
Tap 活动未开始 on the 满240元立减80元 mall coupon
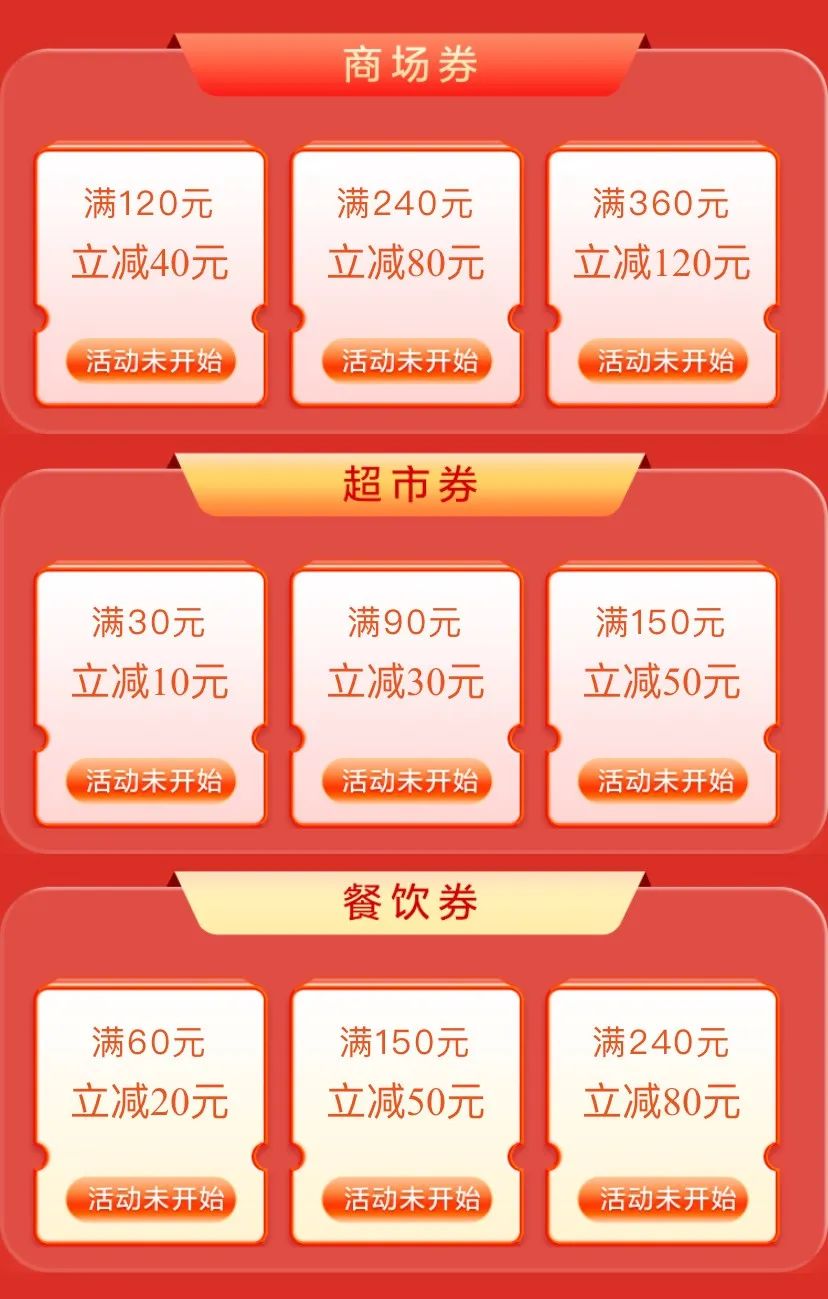(x=407, y=361)
